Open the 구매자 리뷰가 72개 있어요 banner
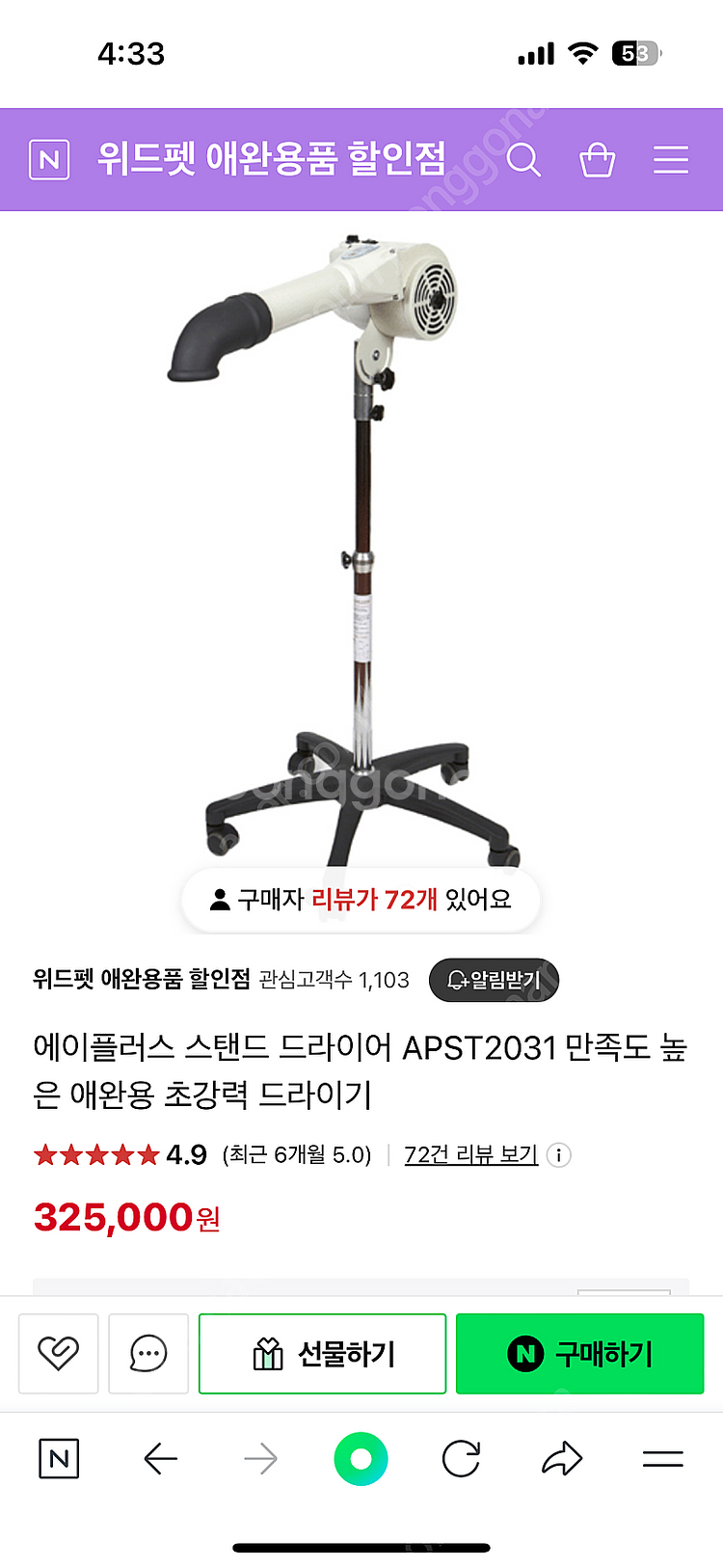Image resolution: width=723 pixels, height=1568 pixels. tap(361, 900)
